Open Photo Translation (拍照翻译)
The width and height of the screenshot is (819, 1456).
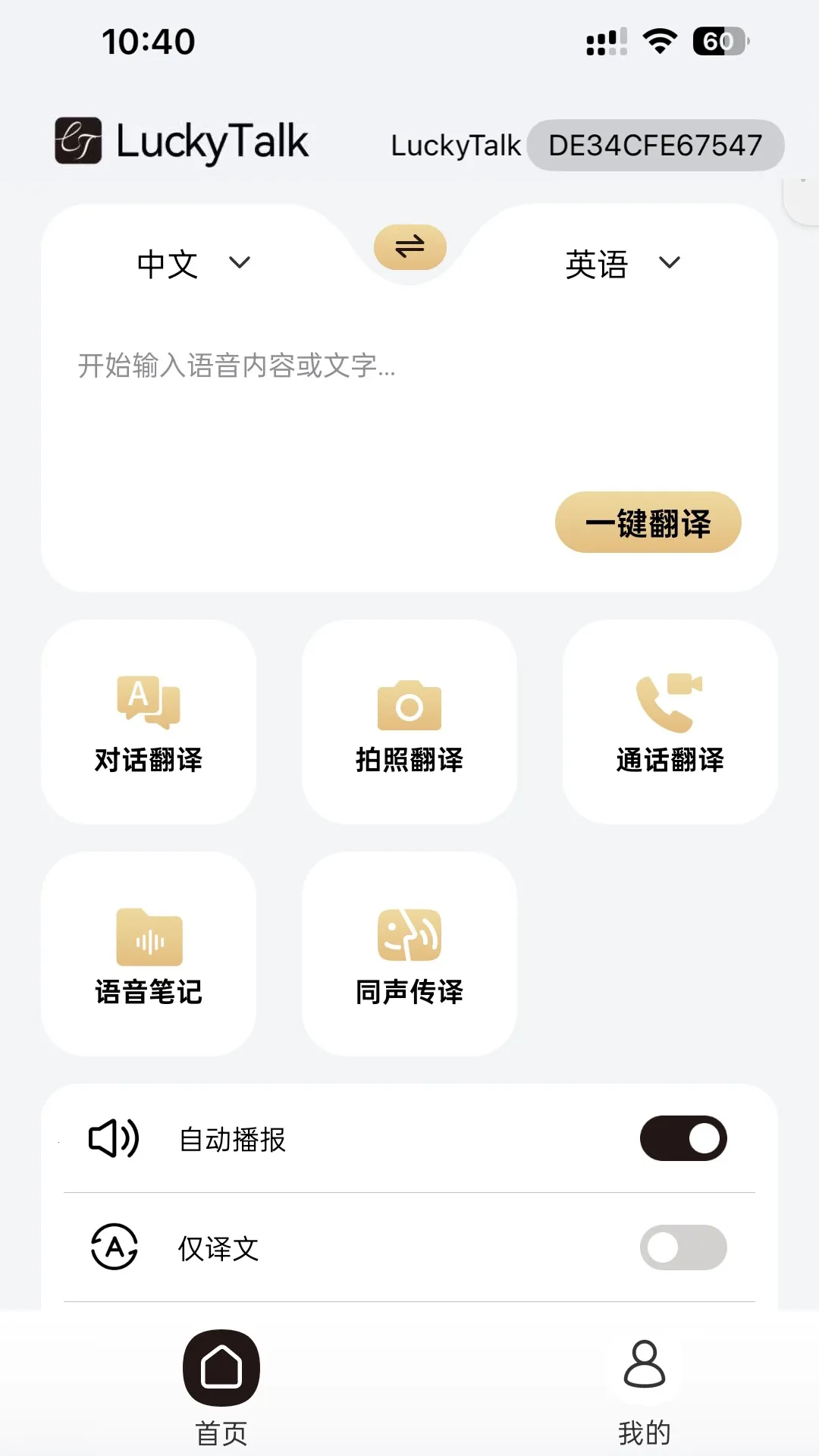coord(409,720)
